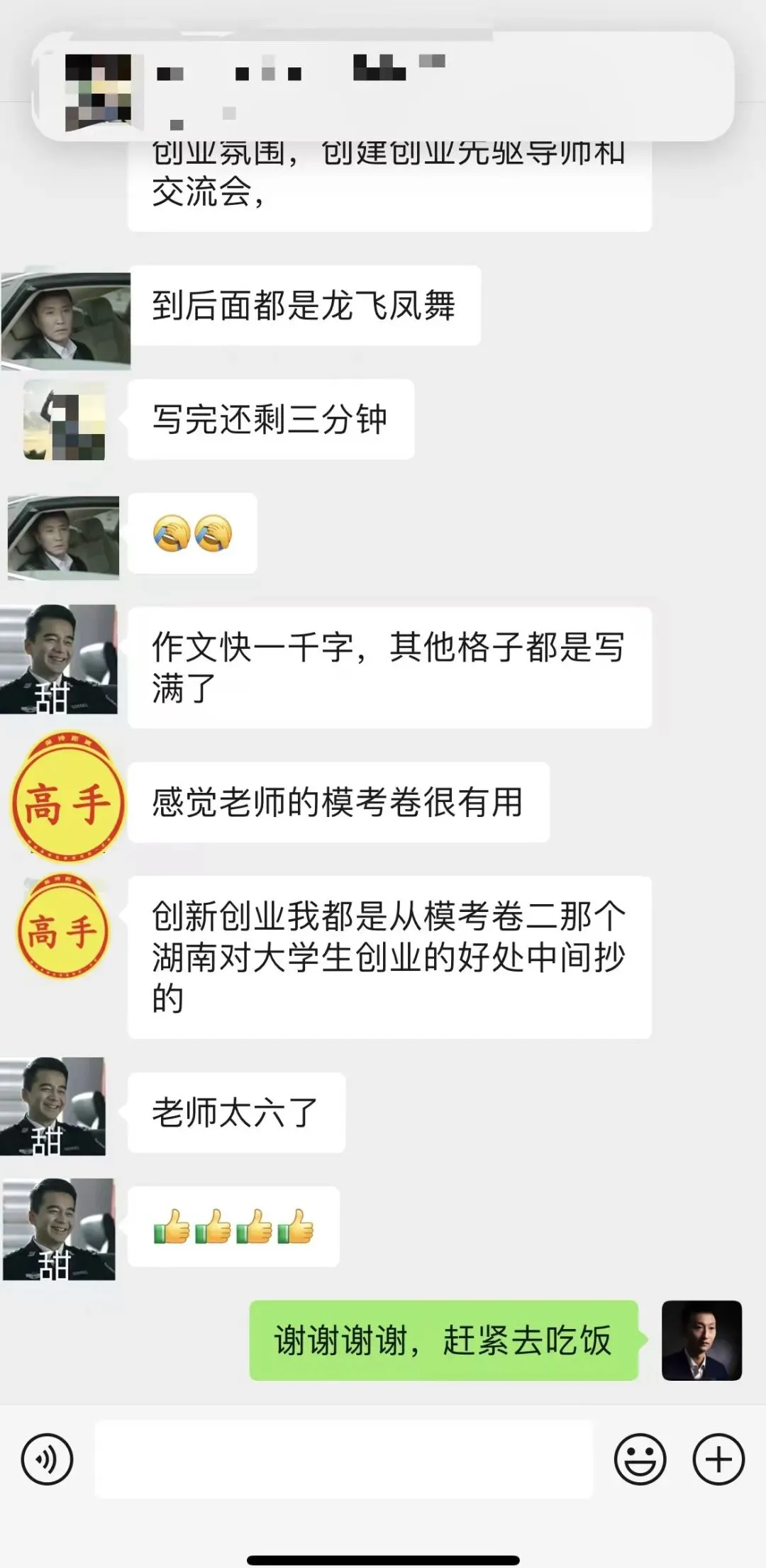
Task: Tap avatar beside "写完还剩三分钟"
Action: (65, 420)
